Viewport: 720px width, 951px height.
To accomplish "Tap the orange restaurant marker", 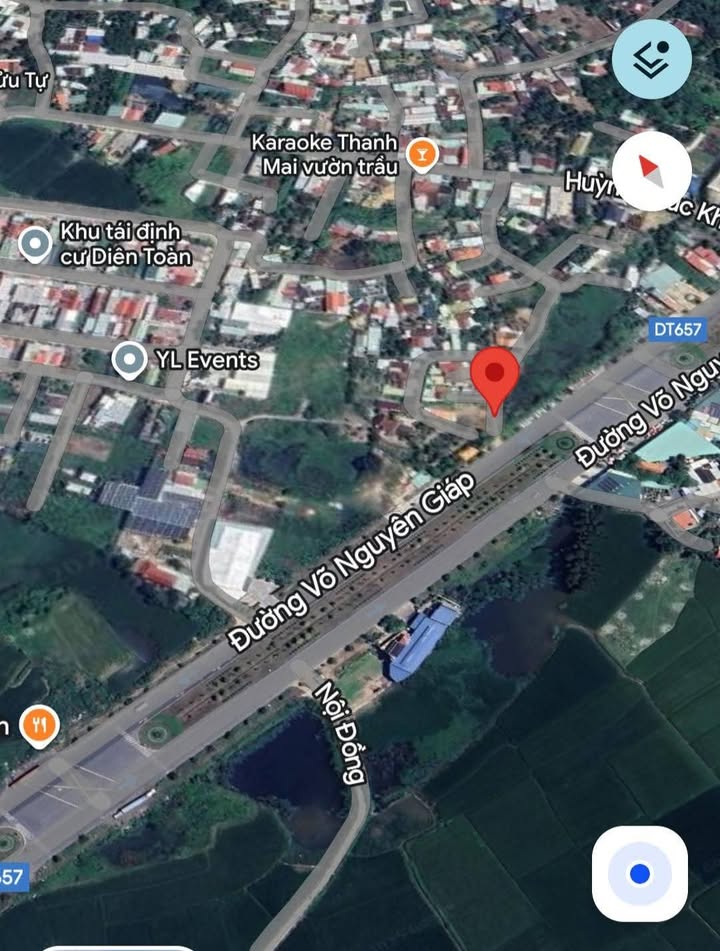I will (x=39, y=727).
